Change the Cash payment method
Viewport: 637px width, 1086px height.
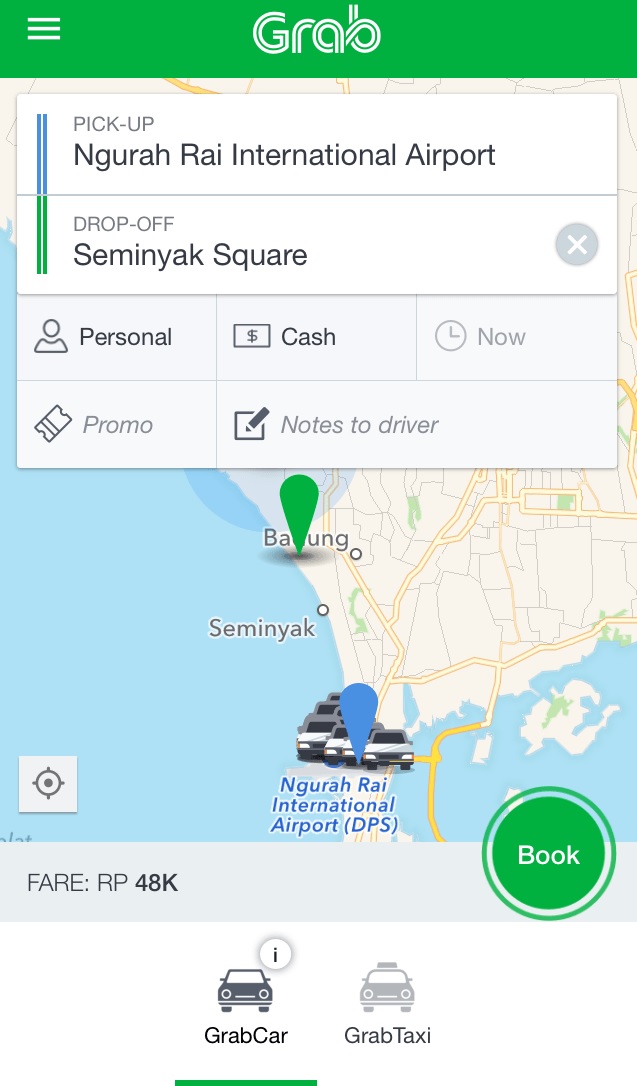pos(316,337)
